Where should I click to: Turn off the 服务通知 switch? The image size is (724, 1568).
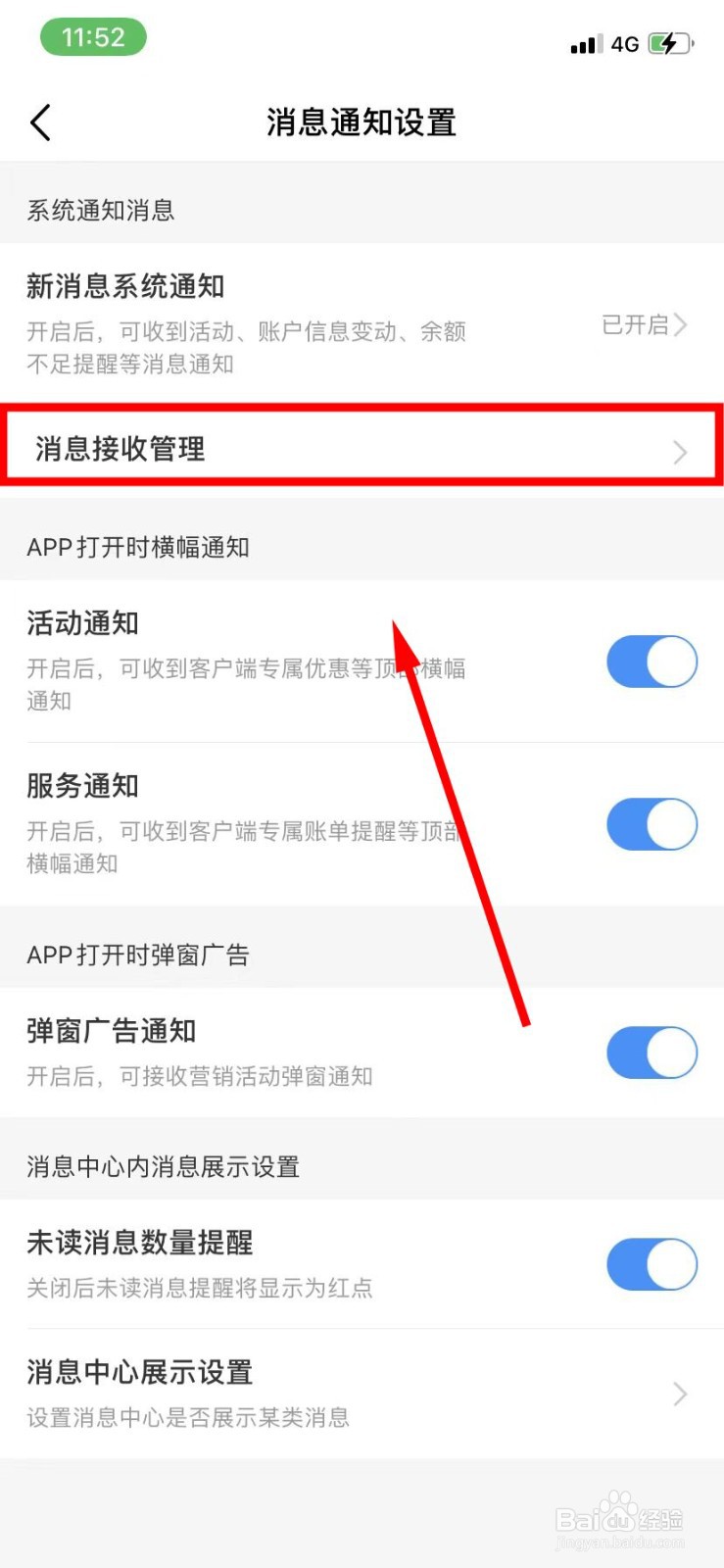[652, 824]
